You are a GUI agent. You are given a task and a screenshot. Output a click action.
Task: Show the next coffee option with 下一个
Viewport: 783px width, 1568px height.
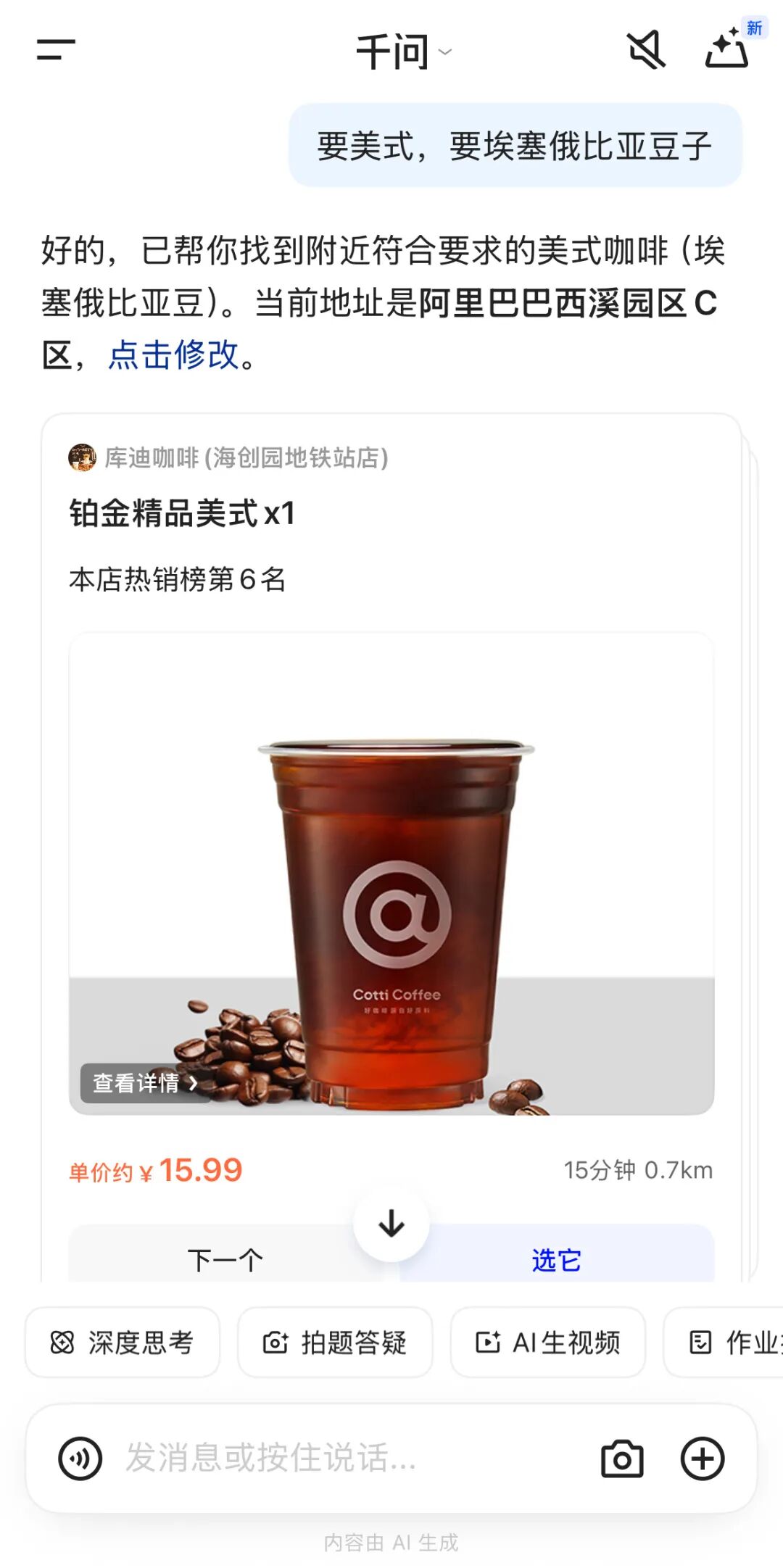[225, 1260]
